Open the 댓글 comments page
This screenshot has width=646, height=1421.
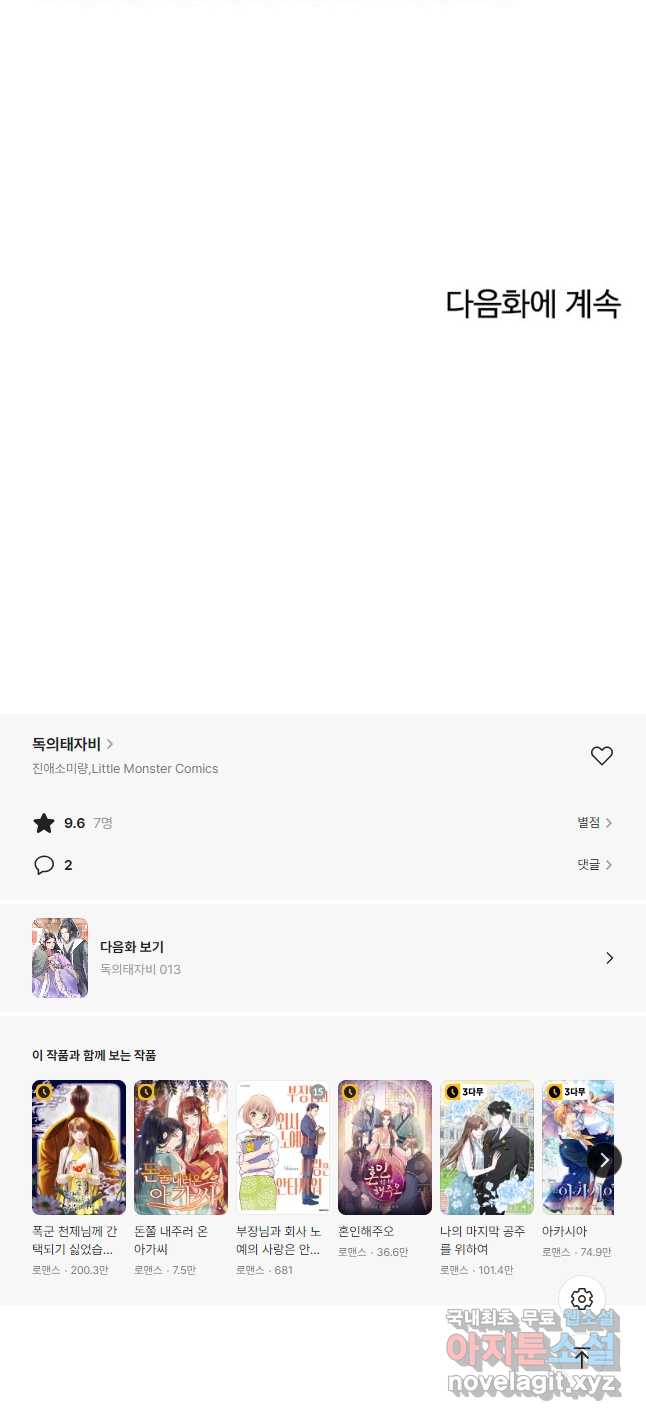click(594, 865)
